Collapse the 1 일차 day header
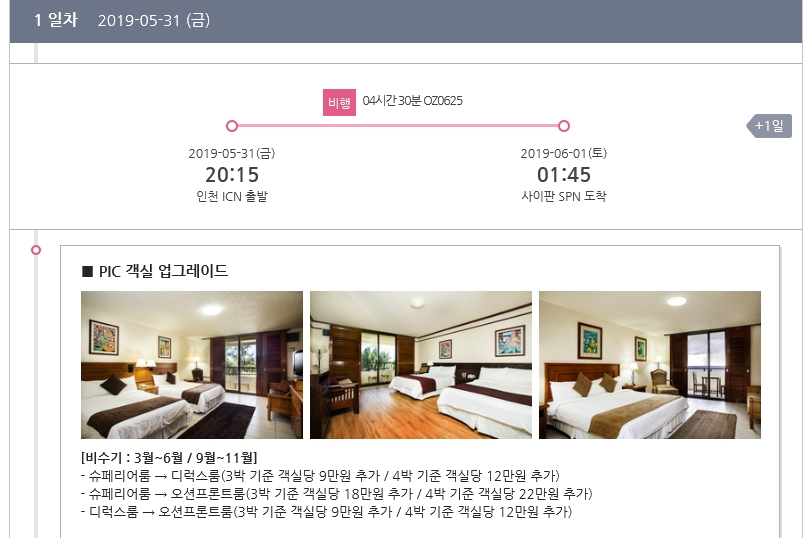The image size is (811, 538). click(405, 21)
